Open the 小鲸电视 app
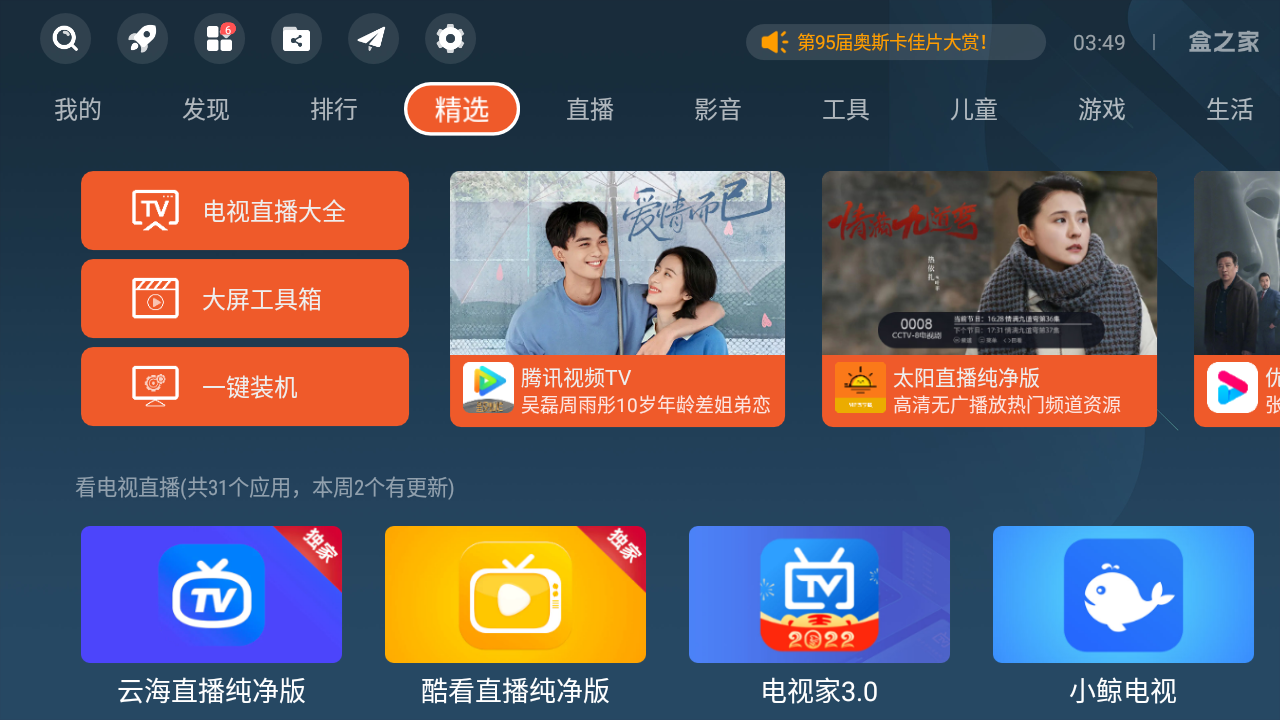1280x720 pixels. [1123, 595]
